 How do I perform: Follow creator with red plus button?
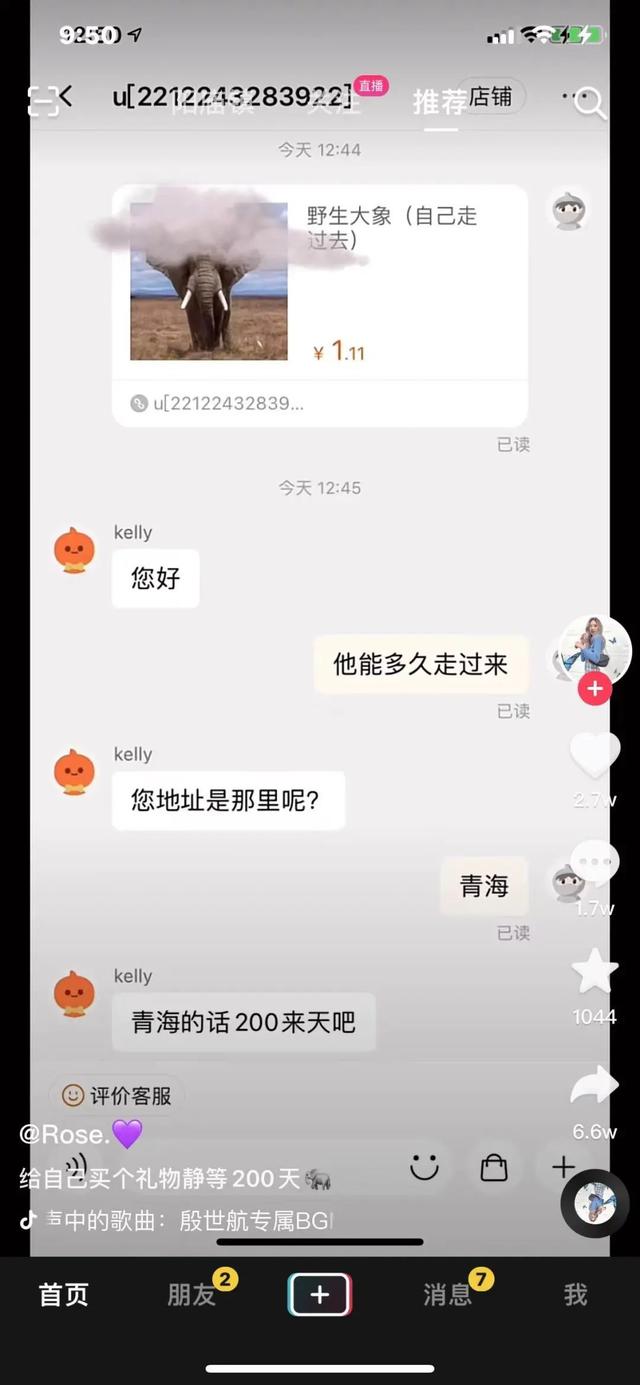coord(595,689)
